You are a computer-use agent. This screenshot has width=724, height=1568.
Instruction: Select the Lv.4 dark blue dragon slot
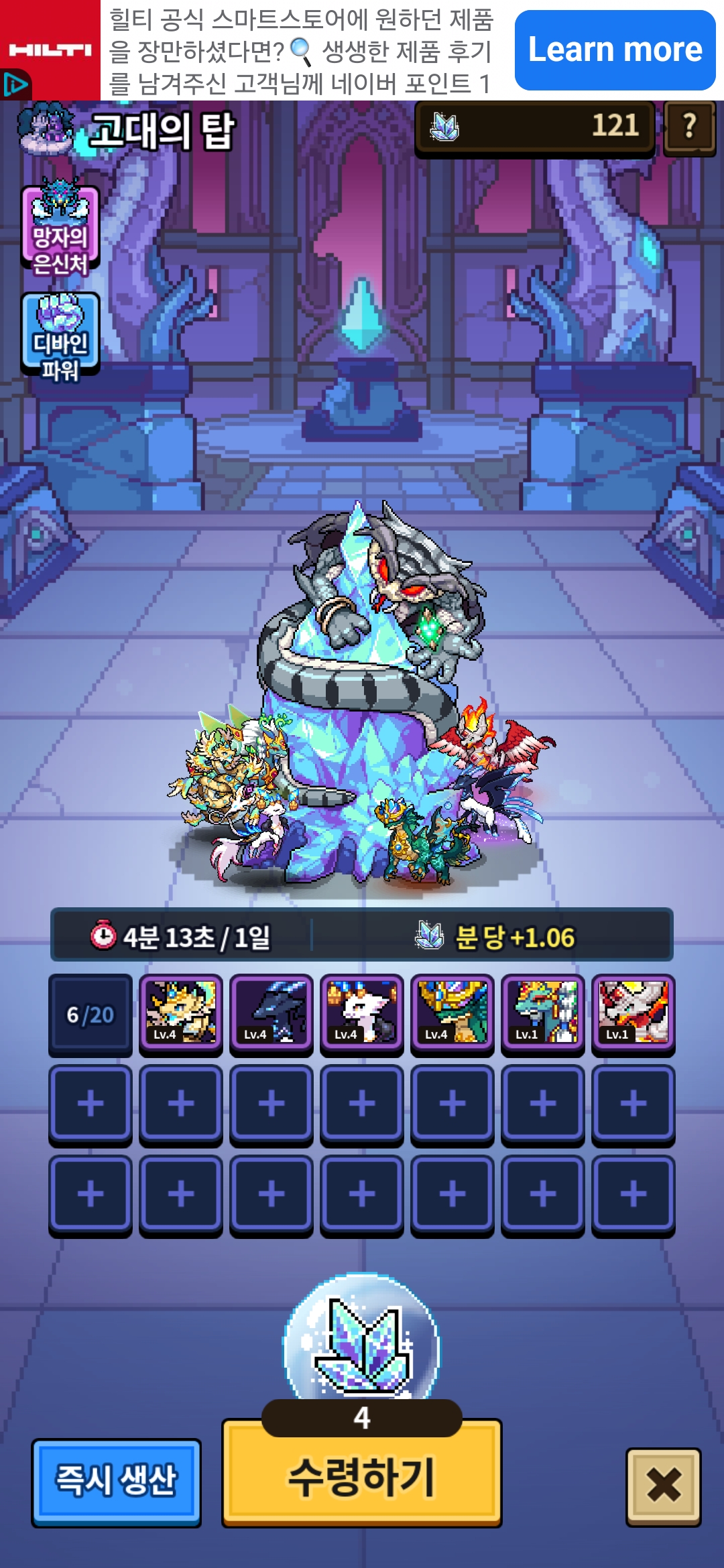(271, 1013)
